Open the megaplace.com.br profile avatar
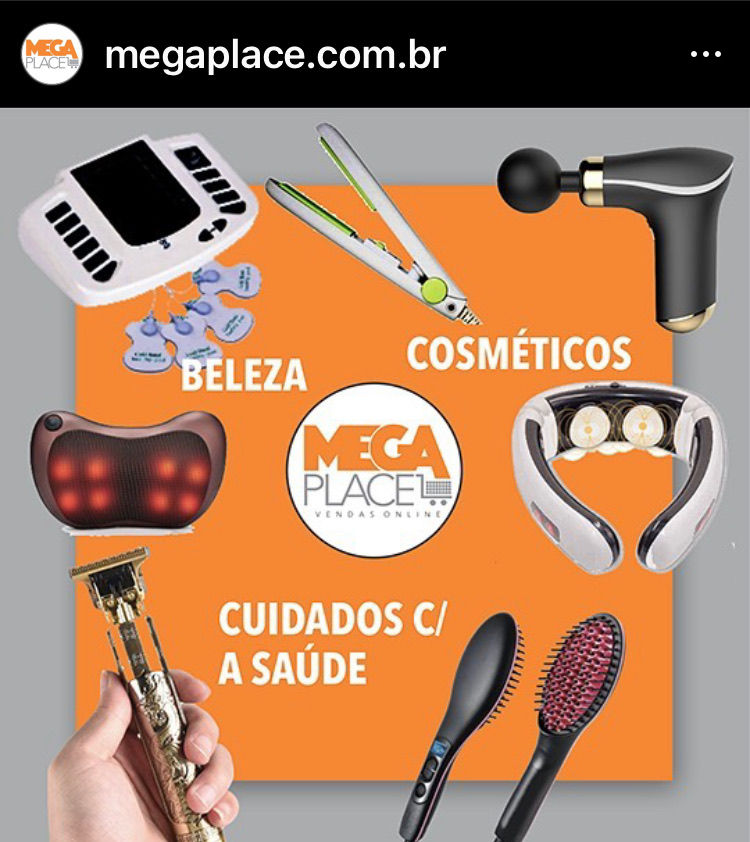 (x=50, y=55)
